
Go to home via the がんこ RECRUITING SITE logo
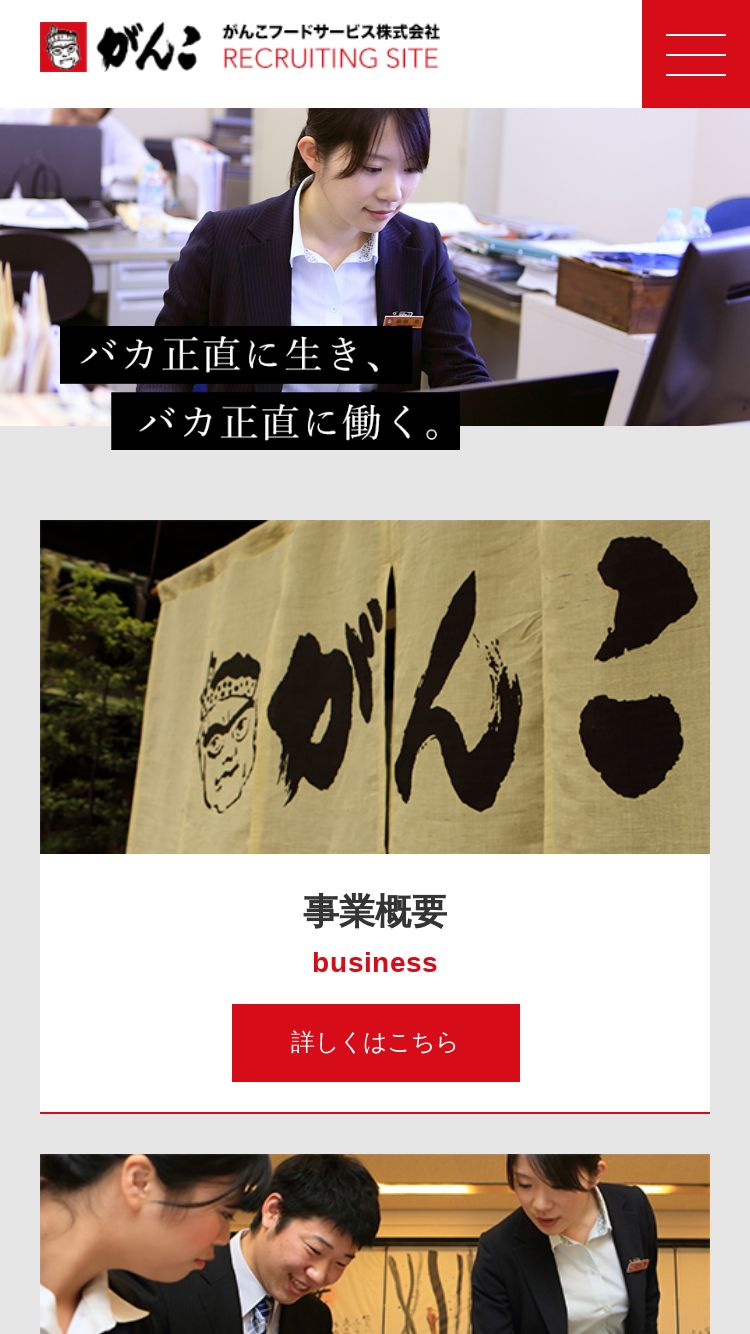(x=240, y=47)
